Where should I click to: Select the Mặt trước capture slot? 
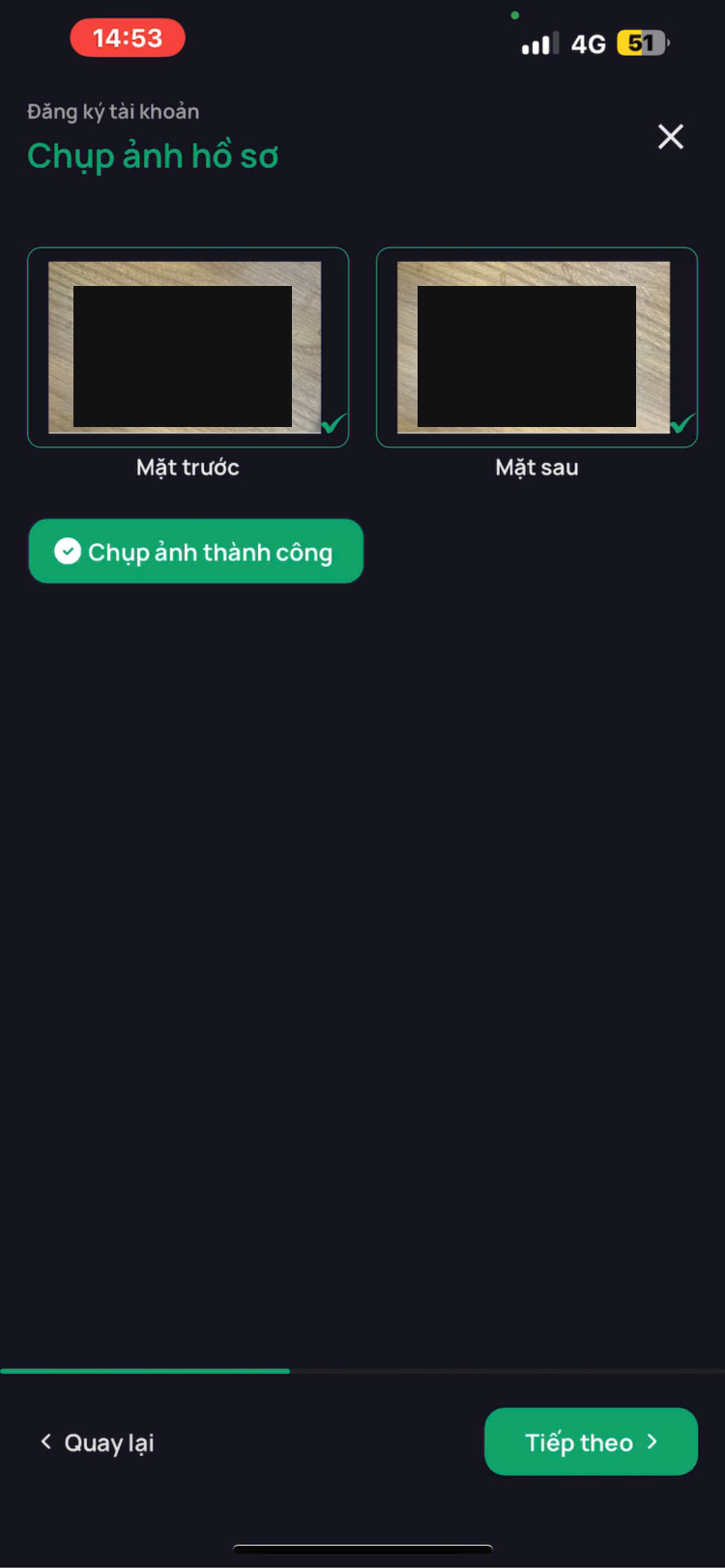(x=188, y=348)
